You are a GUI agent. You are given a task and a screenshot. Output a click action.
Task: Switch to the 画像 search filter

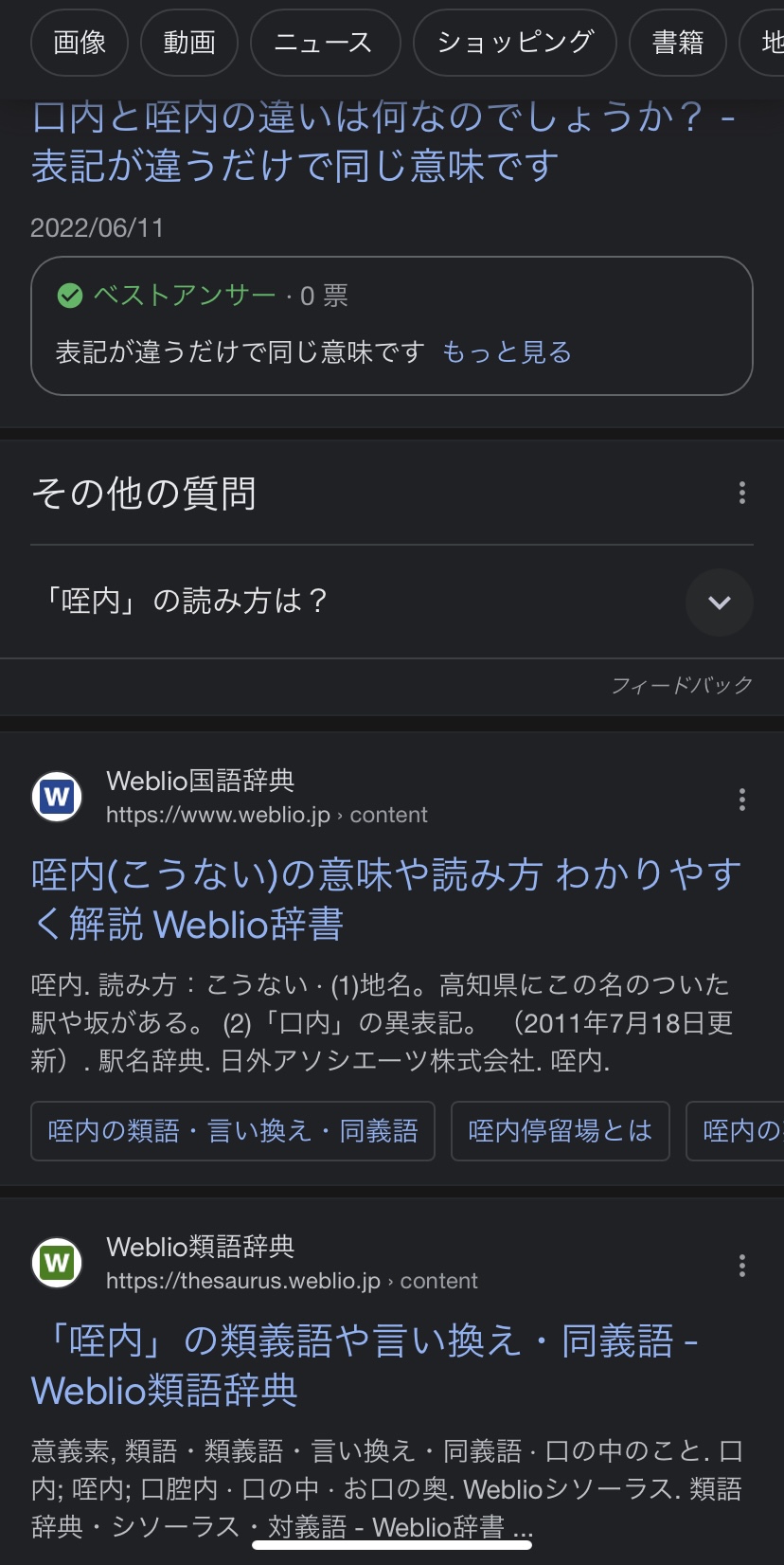click(x=80, y=43)
